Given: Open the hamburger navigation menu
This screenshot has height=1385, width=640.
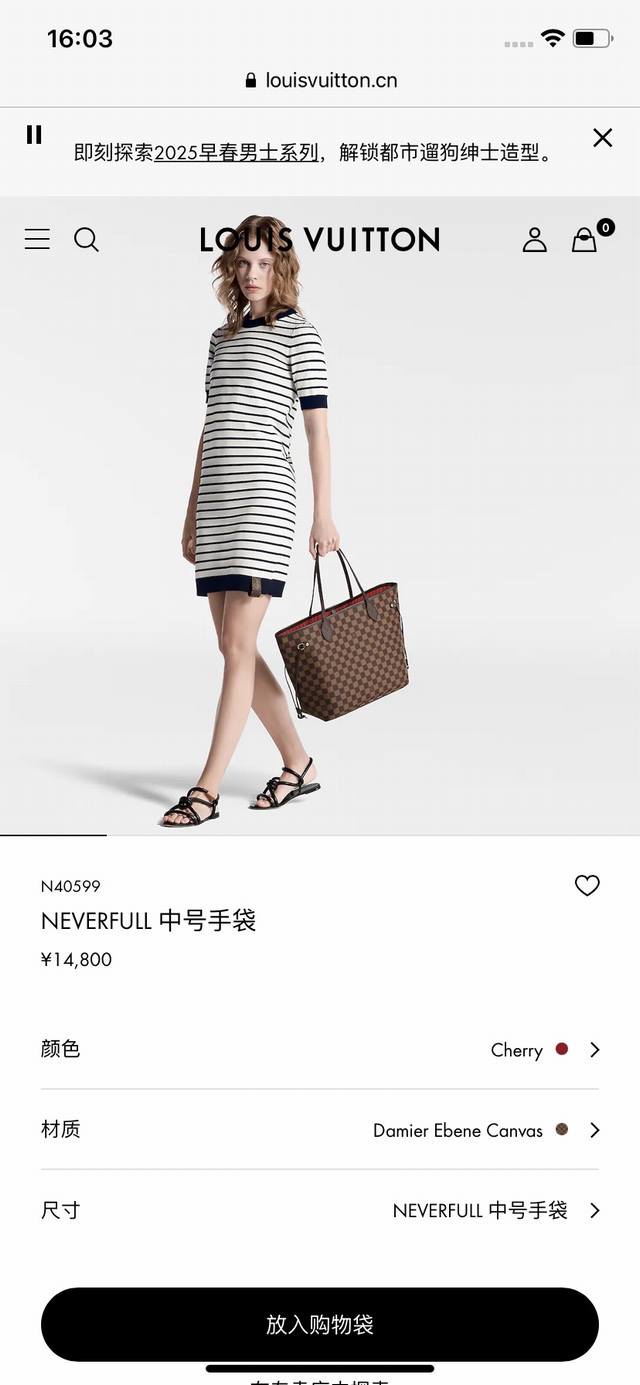Looking at the screenshot, I should pyautogui.click(x=37, y=239).
